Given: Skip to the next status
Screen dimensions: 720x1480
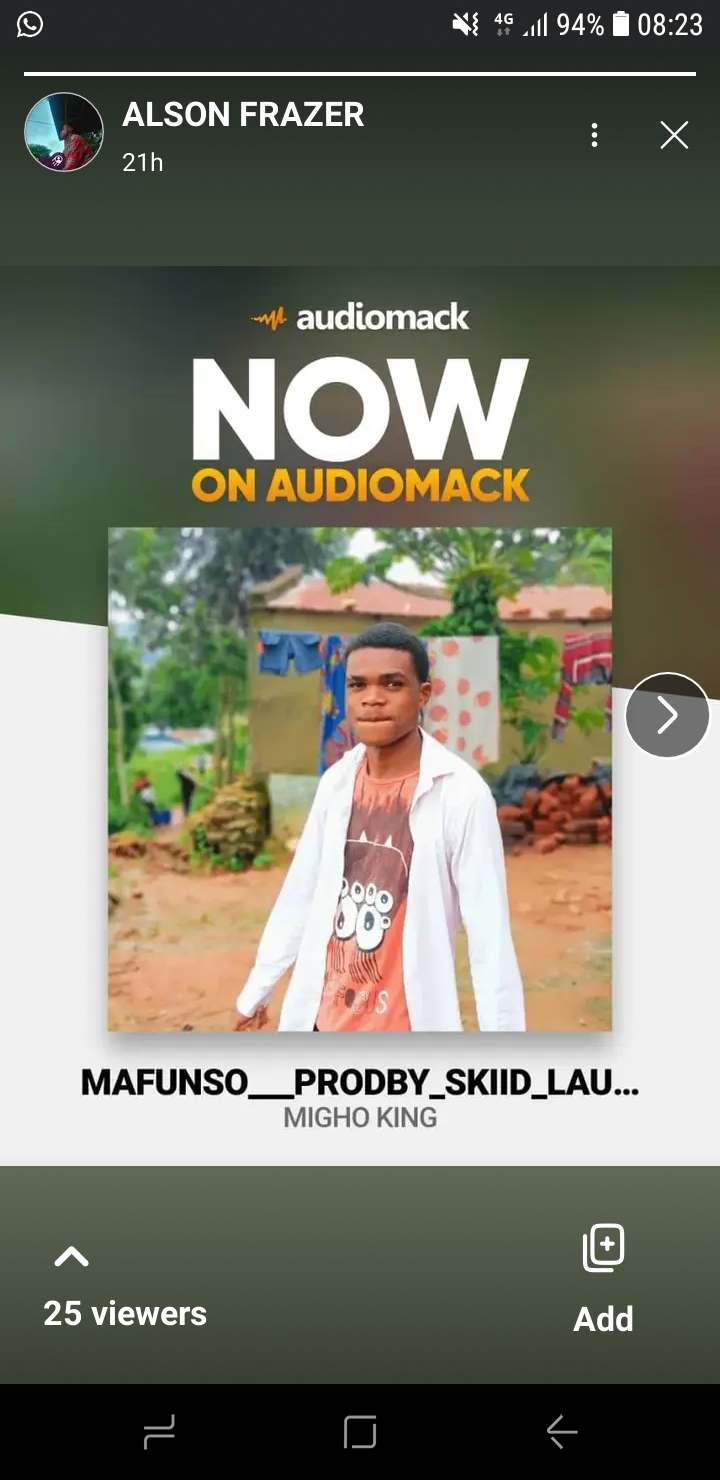Looking at the screenshot, I should click(x=667, y=715).
